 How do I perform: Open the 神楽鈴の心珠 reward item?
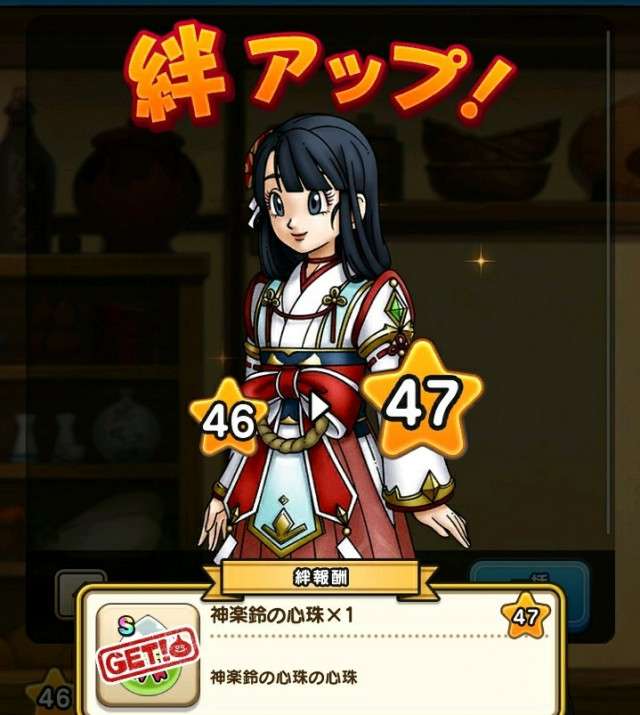coord(149,652)
